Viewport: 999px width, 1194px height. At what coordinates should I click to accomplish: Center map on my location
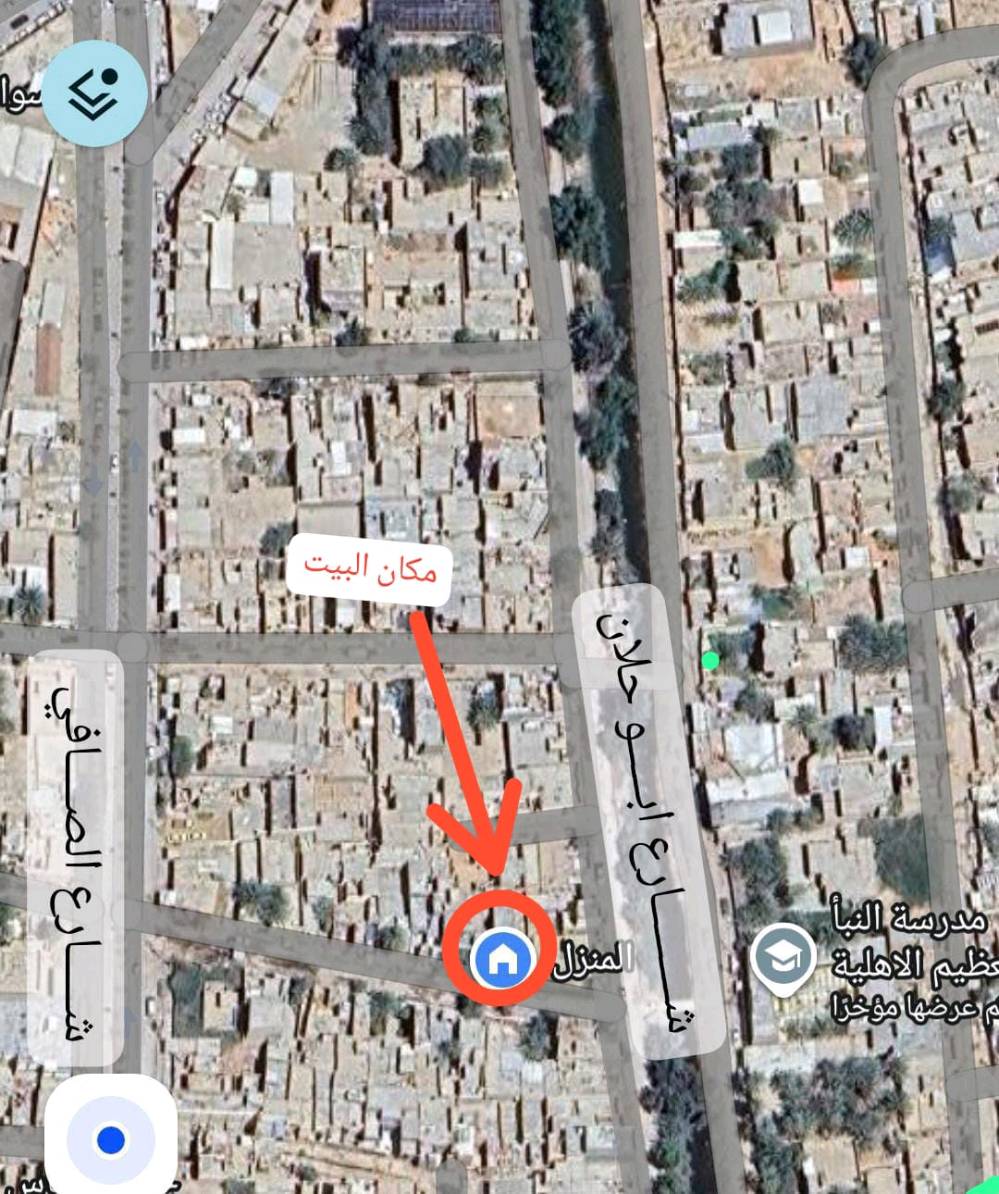tap(110, 1139)
